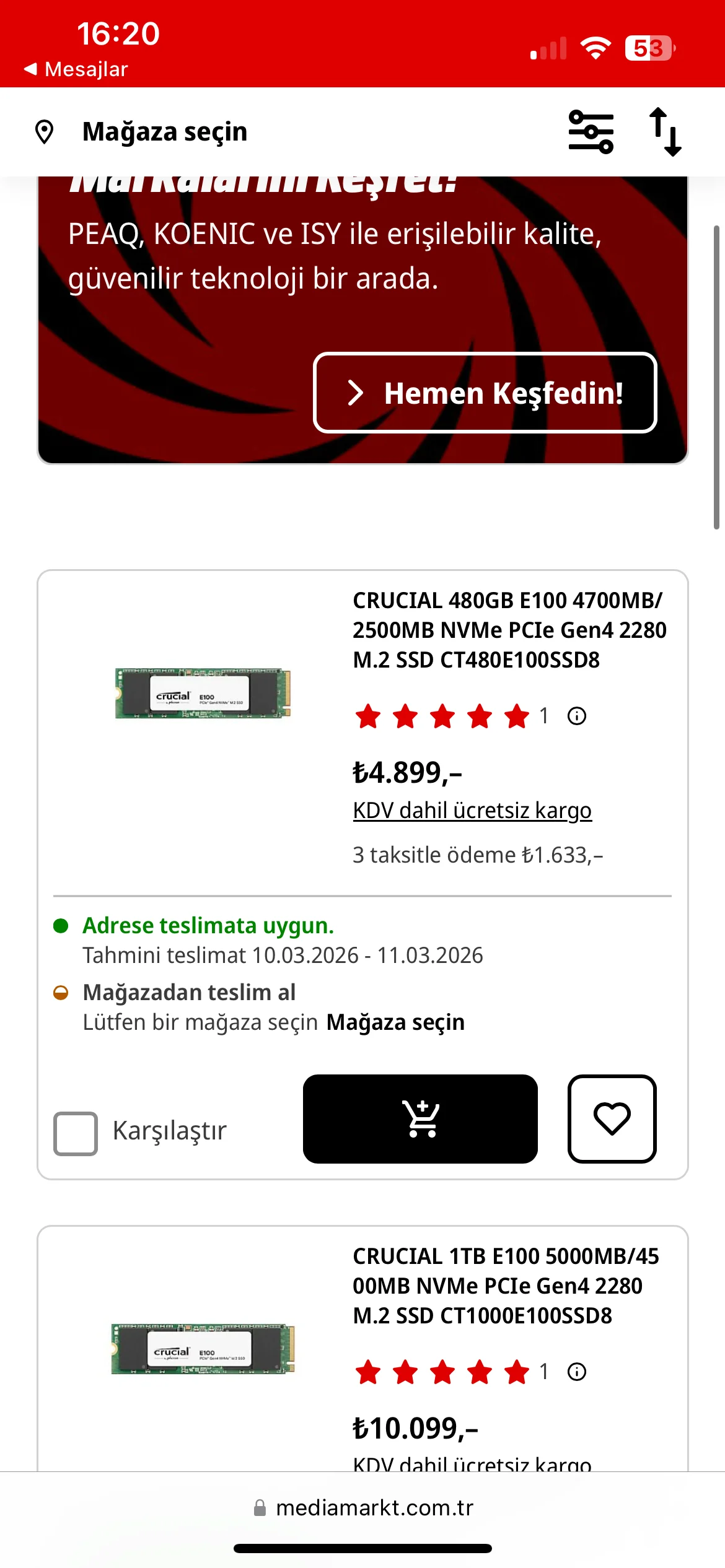This screenshot has width=725, height=1568.
Task: Check Karşılaştır for the 480GB SSD
Action: point(76,1133)
